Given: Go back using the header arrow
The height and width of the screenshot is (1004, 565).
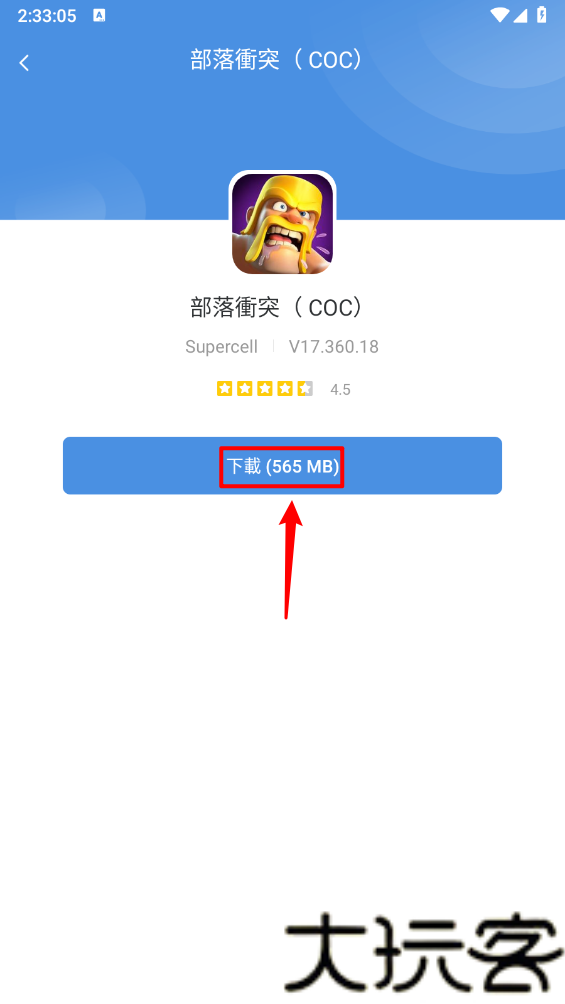Looking at the screenshot, I should (x=24, y=63).
